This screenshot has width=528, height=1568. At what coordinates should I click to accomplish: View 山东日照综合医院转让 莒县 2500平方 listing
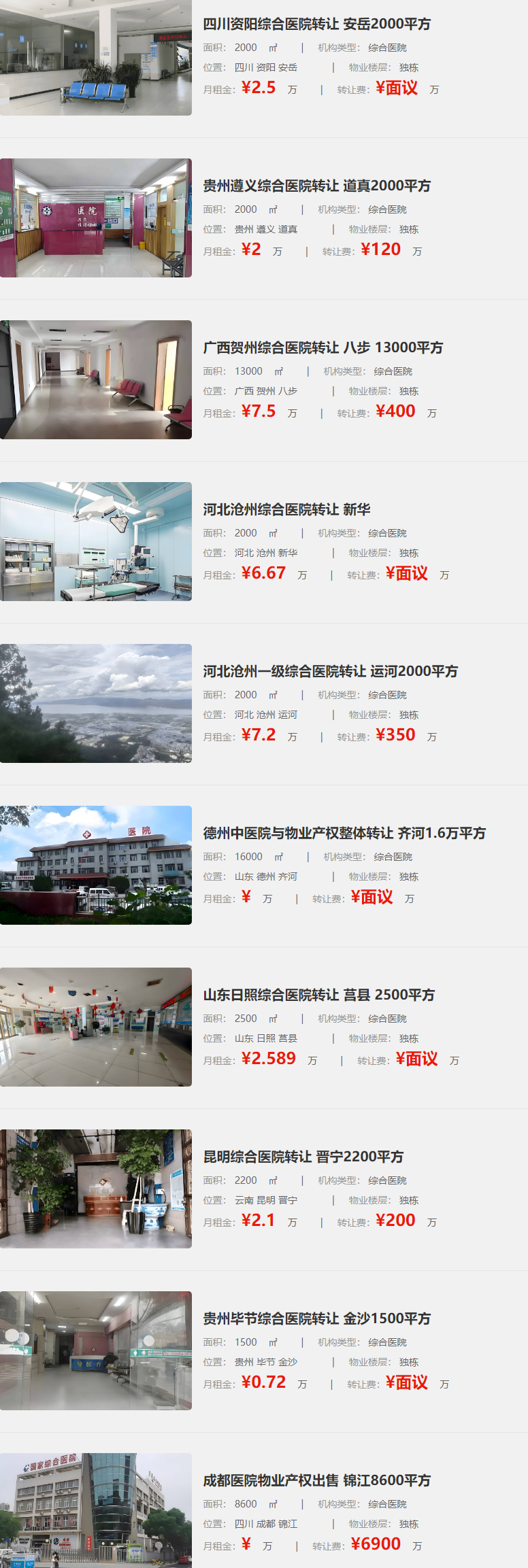point(318,995)
